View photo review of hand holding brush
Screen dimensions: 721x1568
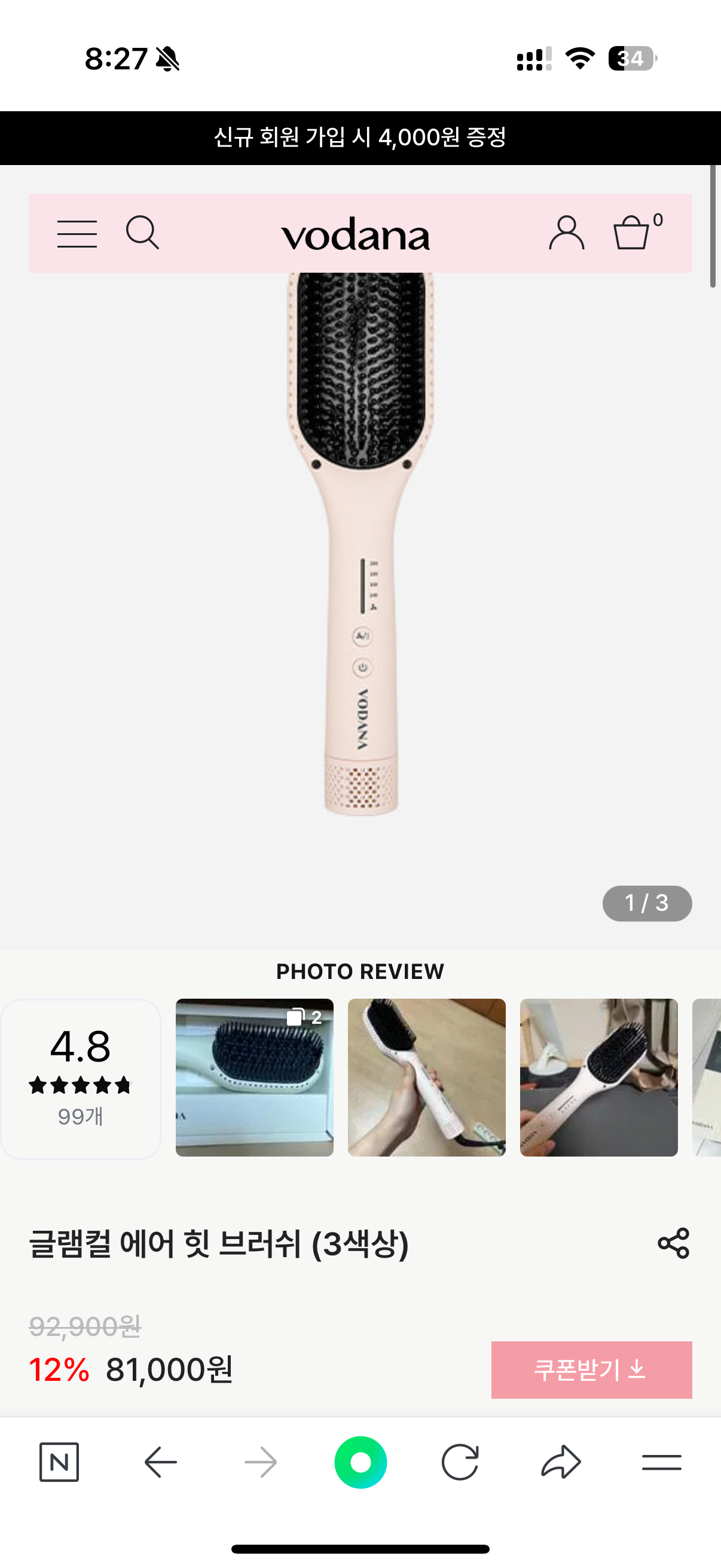click(x=426, y=1078)
